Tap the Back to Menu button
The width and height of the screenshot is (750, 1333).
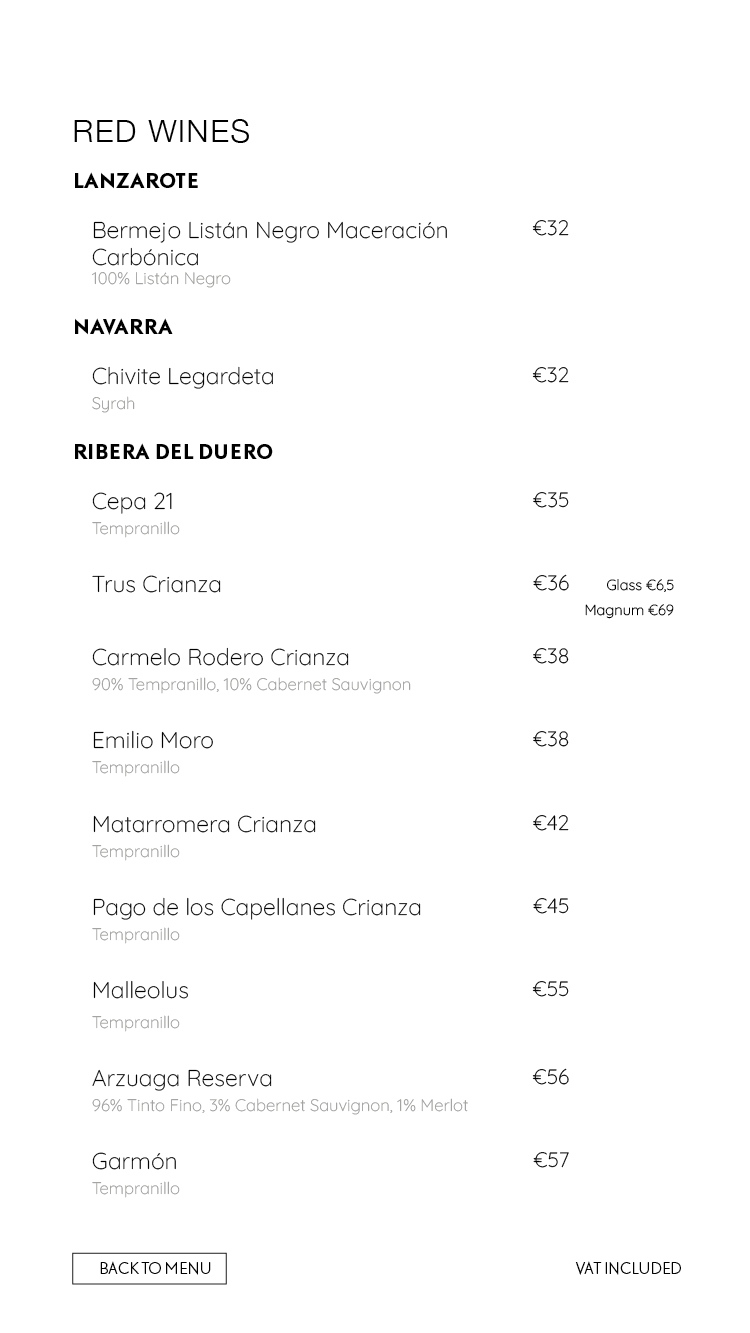149,1268
